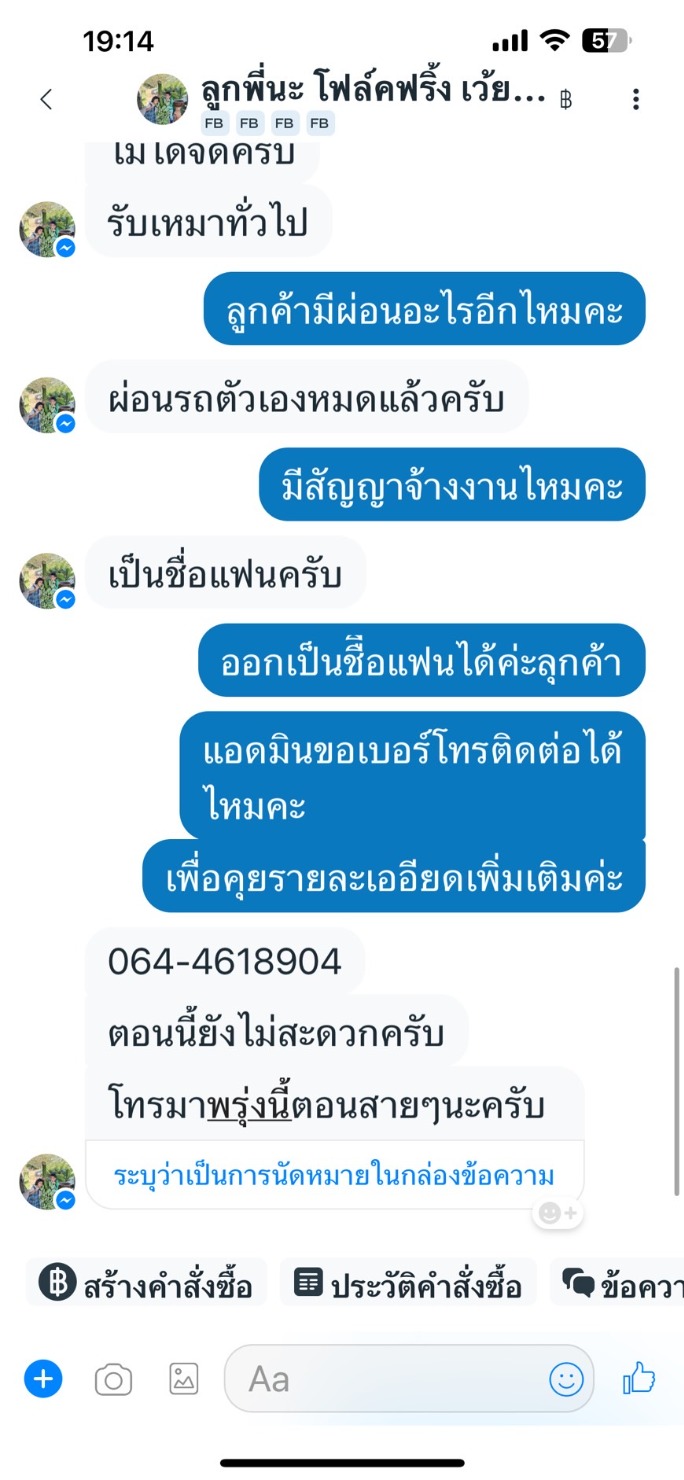
Task: Open the contact's profile name in header
Action: pyautogui.click(x=373, y=92)
